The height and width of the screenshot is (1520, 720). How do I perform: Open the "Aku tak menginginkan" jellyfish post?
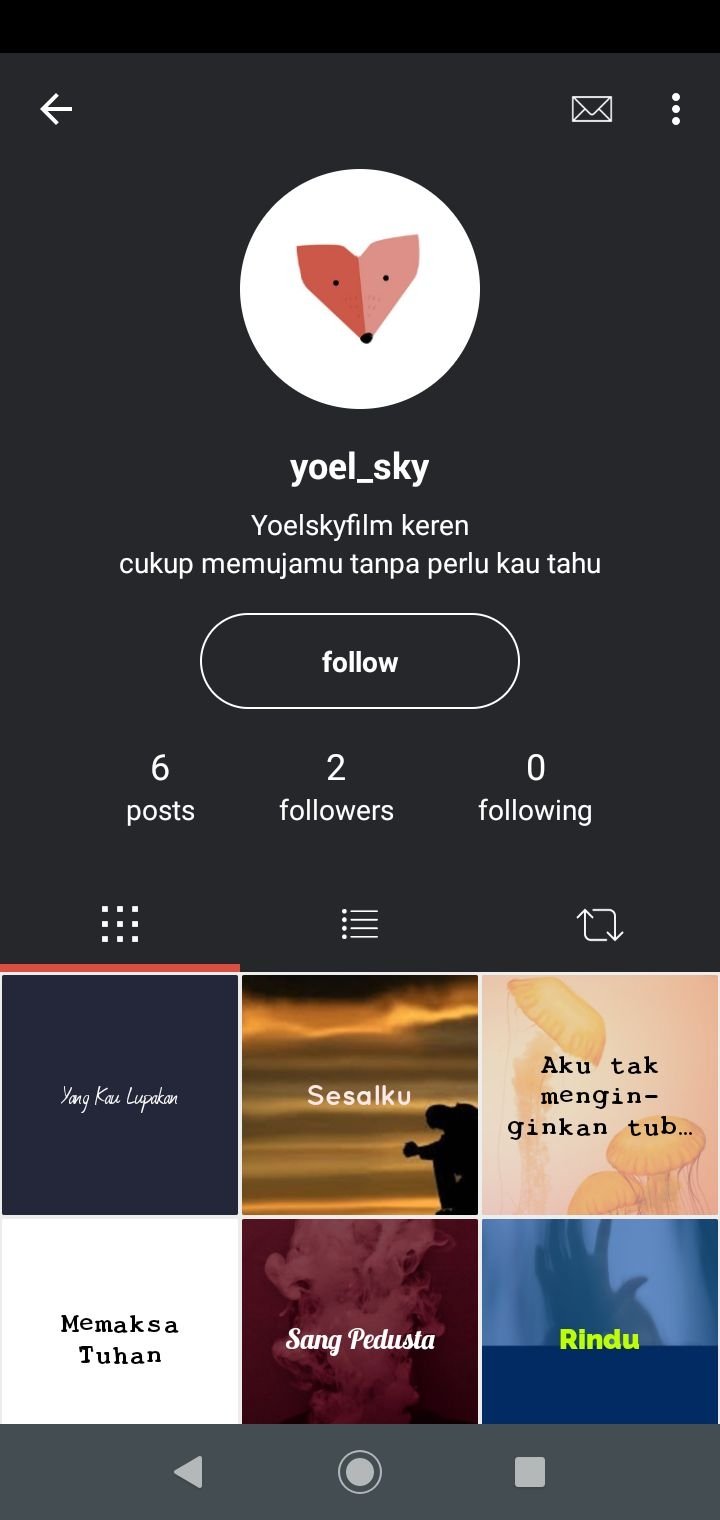coord(600,1095)
